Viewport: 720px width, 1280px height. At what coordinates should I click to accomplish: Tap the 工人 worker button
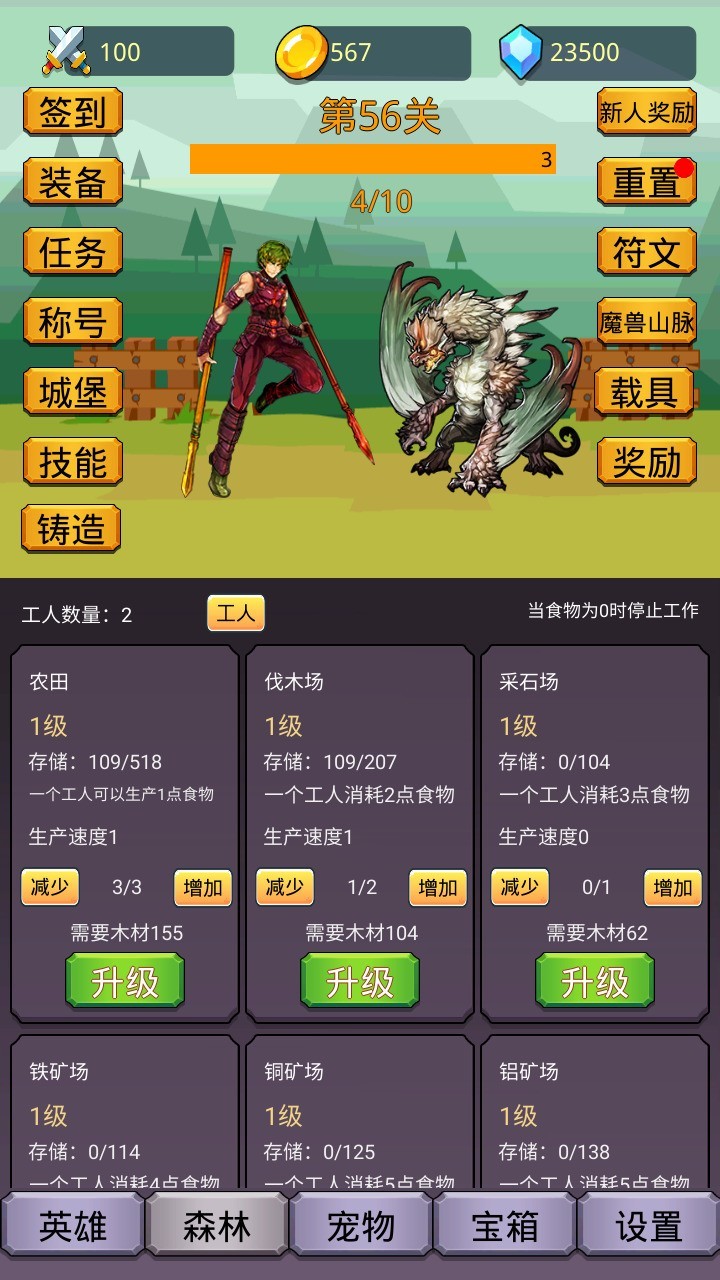(236, 613)
